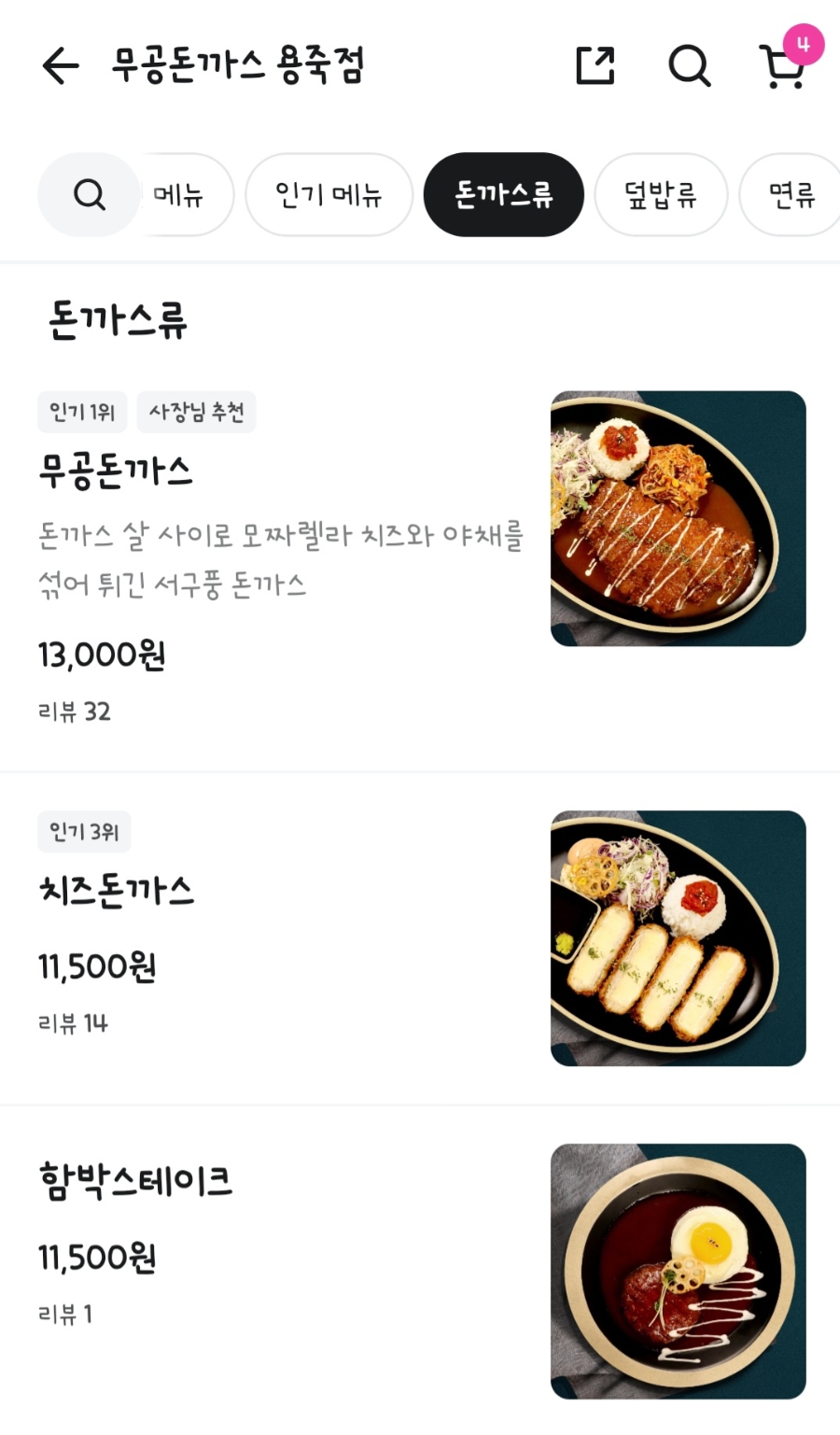
Task: Open the 치즈돈까스 menu item
Action: coord(420,938)
